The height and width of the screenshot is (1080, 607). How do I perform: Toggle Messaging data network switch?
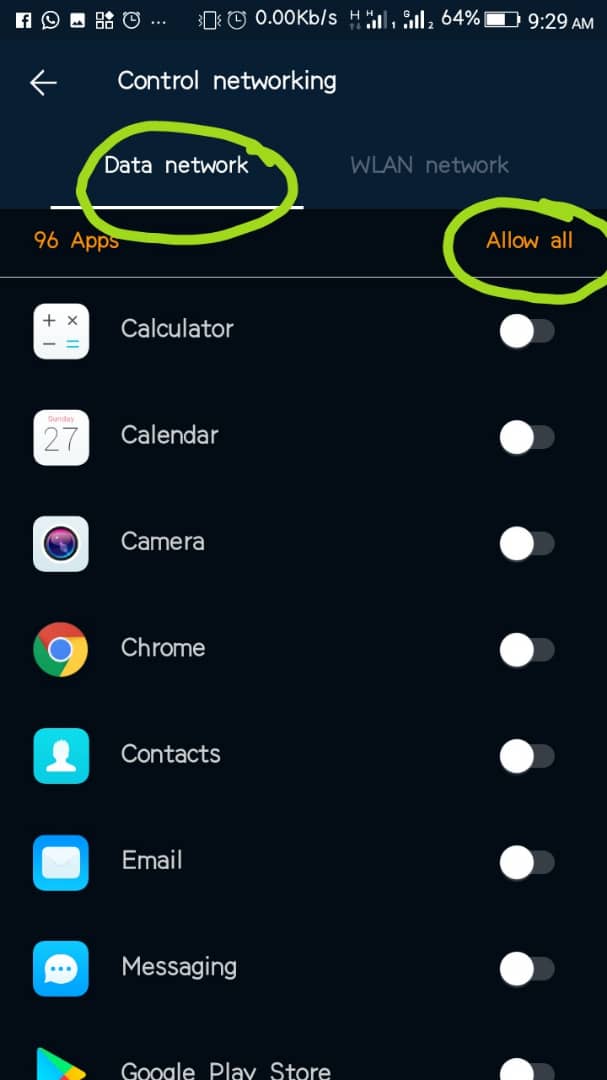(527, 968)
